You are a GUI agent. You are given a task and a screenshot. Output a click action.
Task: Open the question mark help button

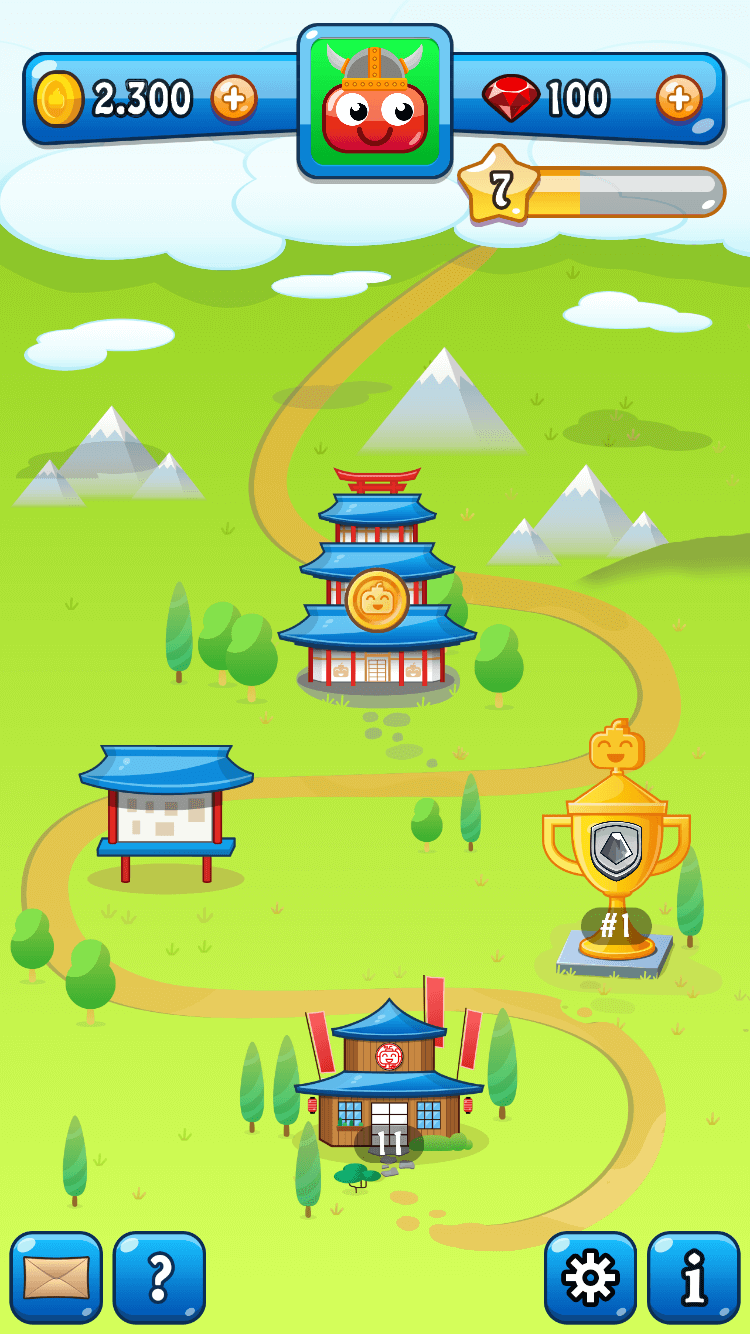click(159, 1277)
